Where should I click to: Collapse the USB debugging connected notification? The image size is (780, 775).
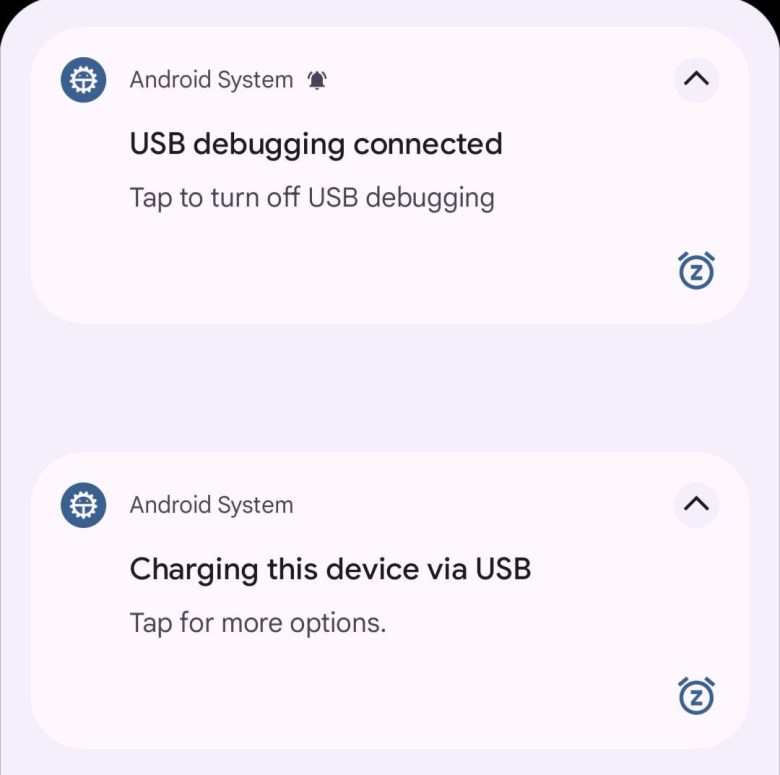click(x=696, y=79)
